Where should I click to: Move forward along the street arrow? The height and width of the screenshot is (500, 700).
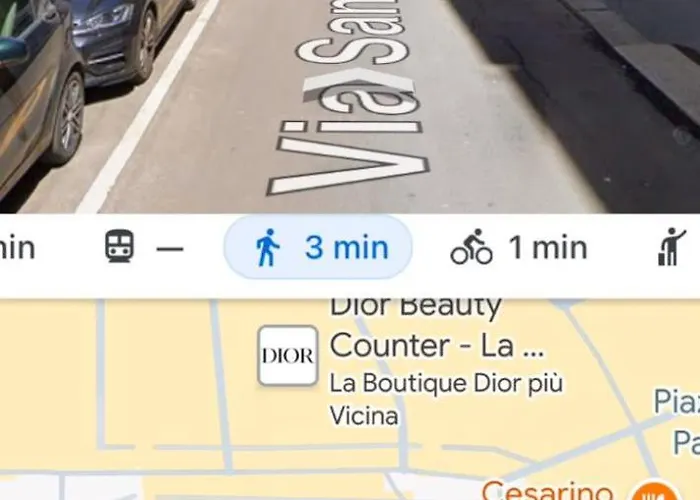pyautogui.click(x=358, y=88)
